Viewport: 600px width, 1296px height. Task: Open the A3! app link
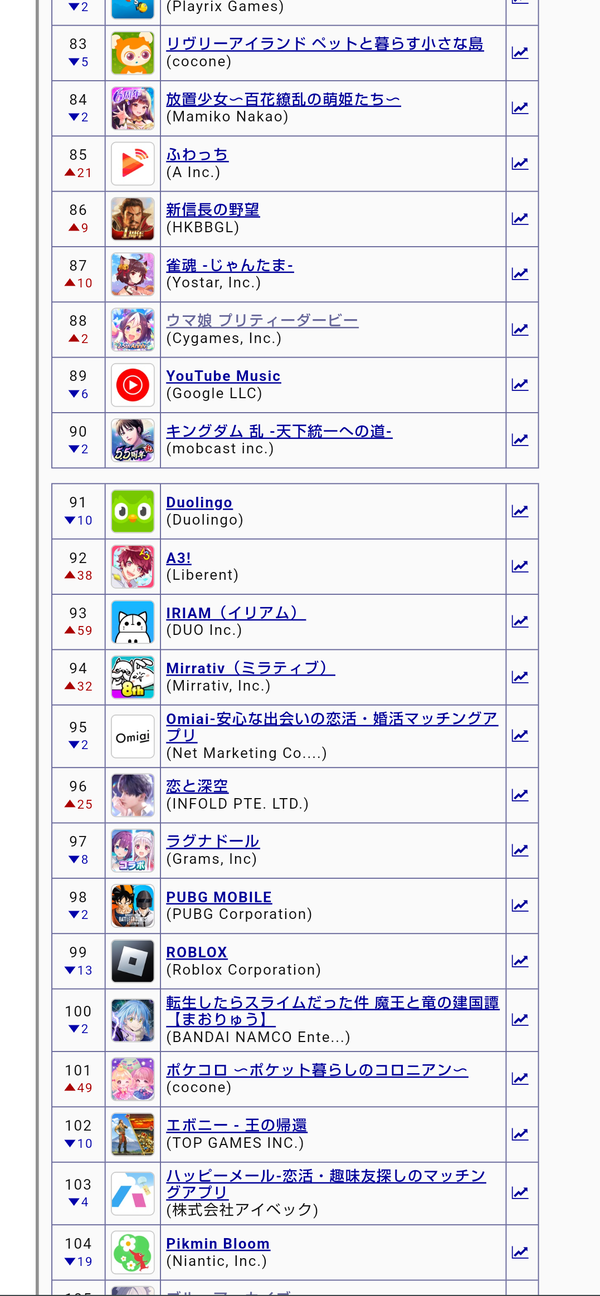click(178, 558)
